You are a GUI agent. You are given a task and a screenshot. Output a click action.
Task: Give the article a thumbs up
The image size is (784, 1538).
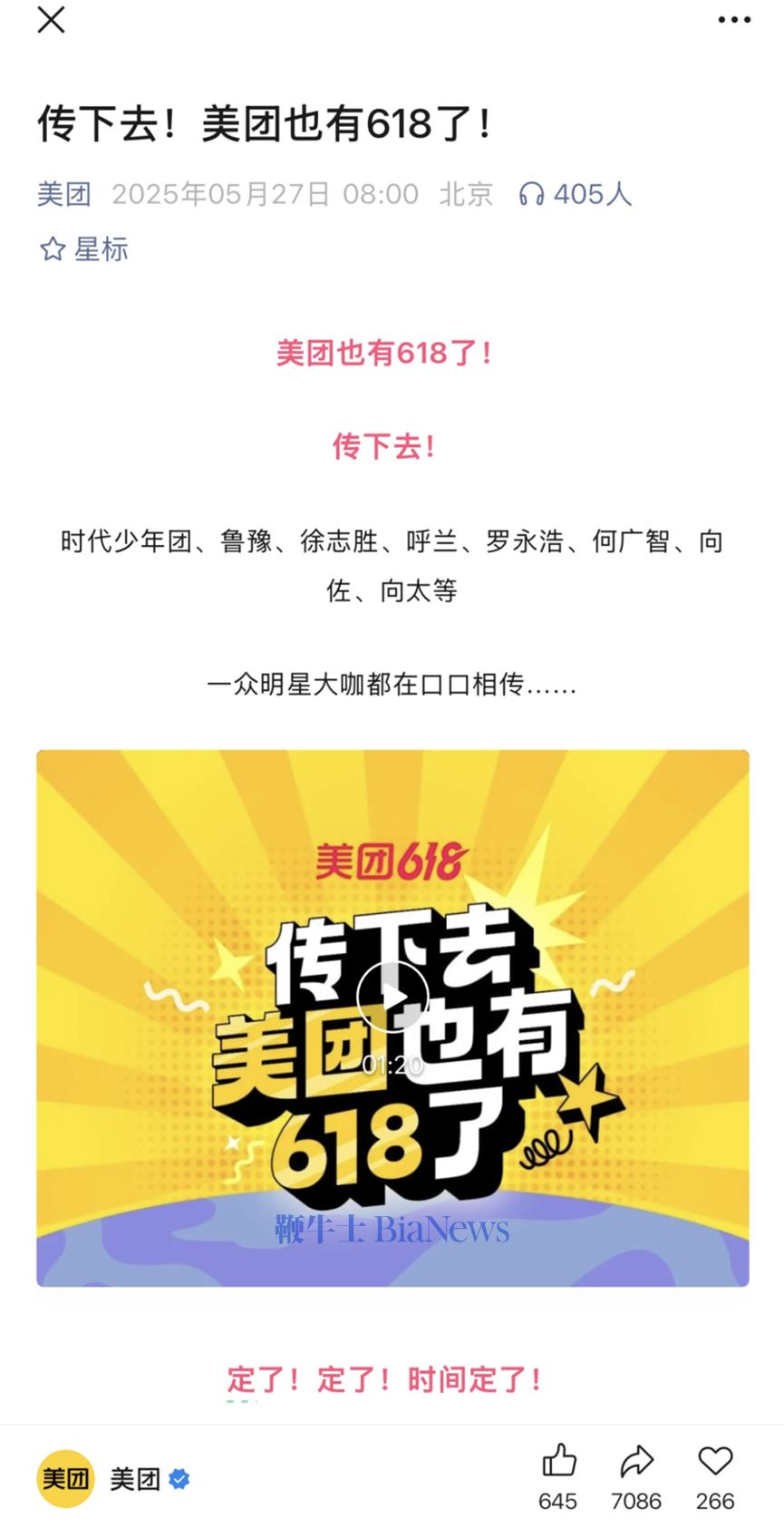[558, 1462]
